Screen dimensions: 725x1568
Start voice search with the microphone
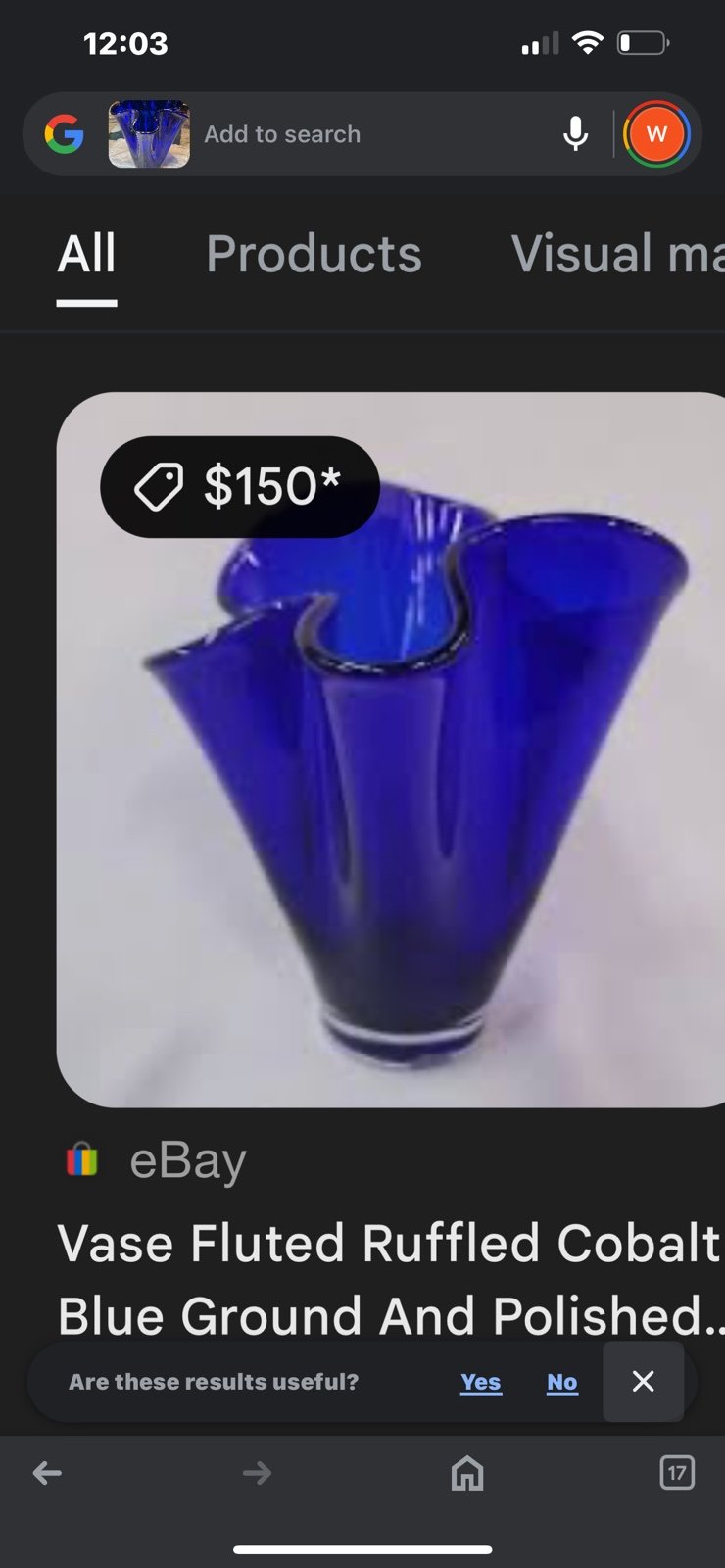[x=576, y=134]
